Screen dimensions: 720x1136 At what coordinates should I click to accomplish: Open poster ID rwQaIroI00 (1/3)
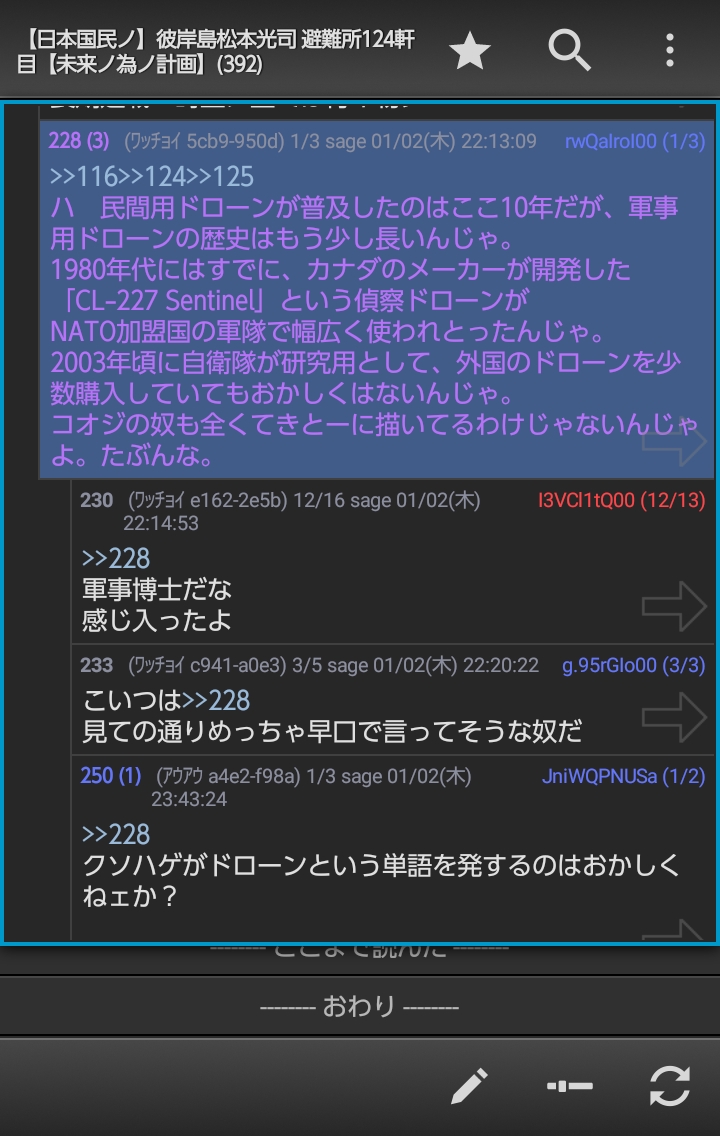(x=634, y=142)
